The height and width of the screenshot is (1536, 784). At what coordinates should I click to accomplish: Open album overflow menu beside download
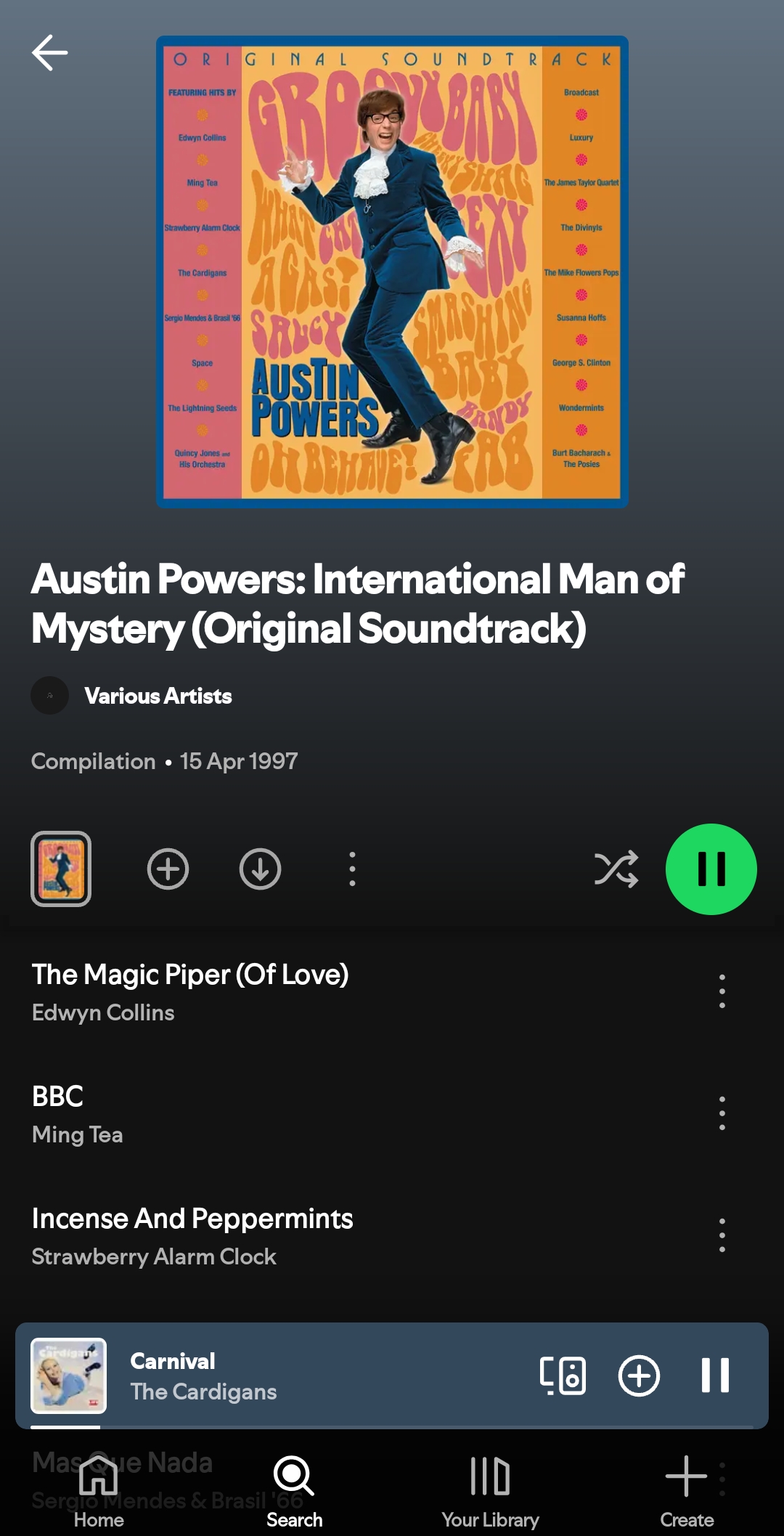click(352, 869)
